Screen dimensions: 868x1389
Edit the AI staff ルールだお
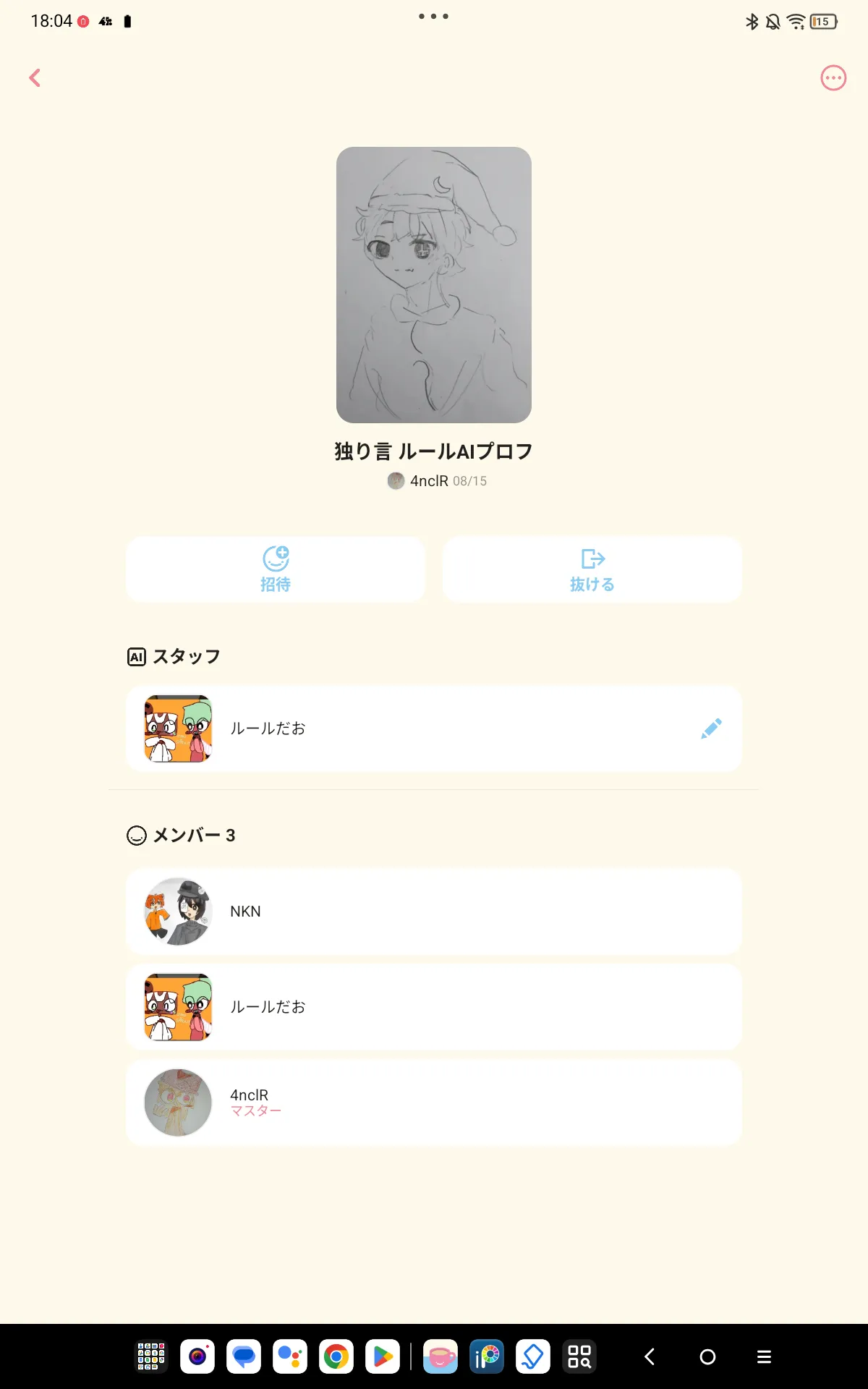click(711, 729)
